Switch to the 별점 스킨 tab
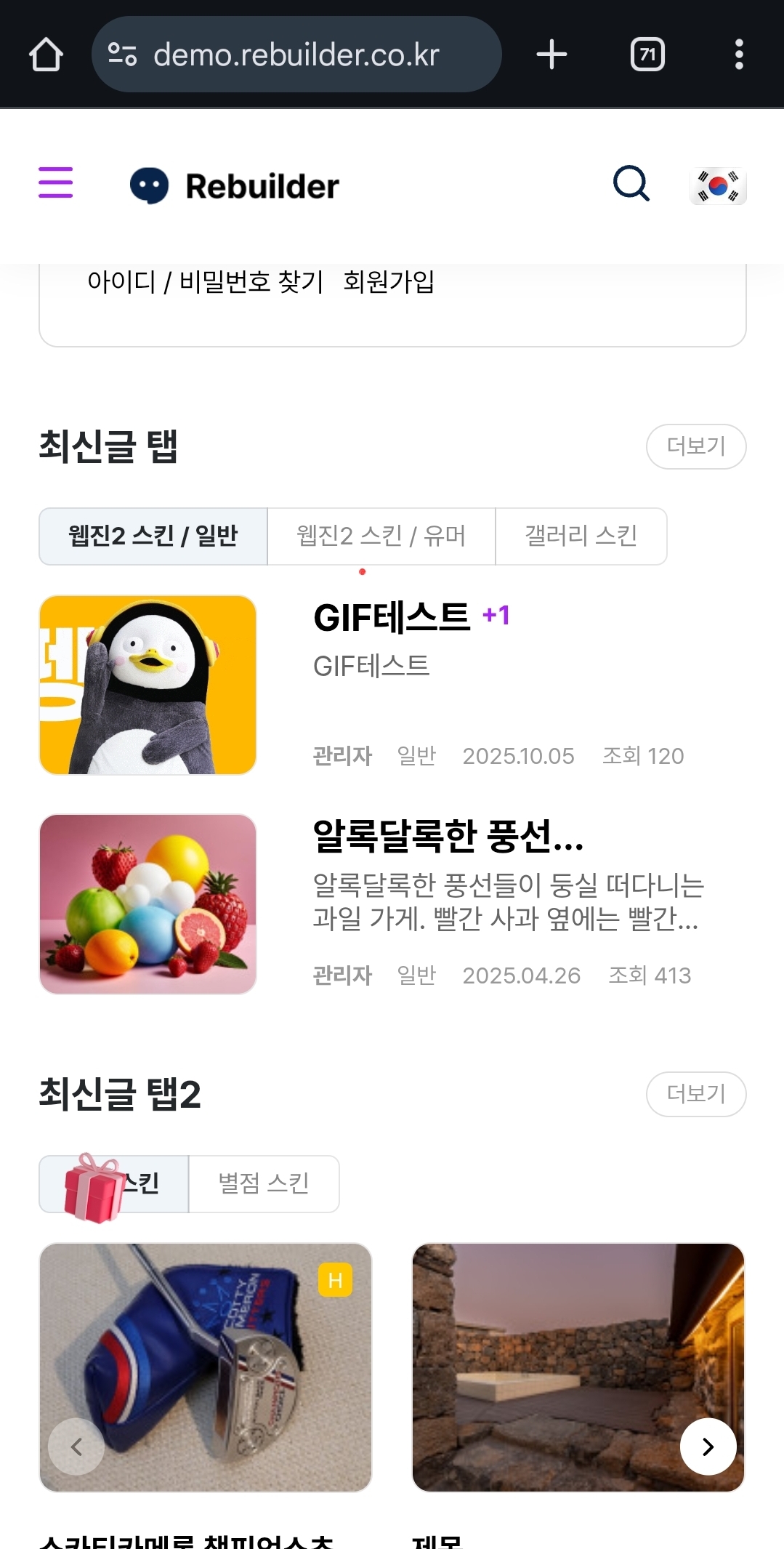 point(264,1183)
